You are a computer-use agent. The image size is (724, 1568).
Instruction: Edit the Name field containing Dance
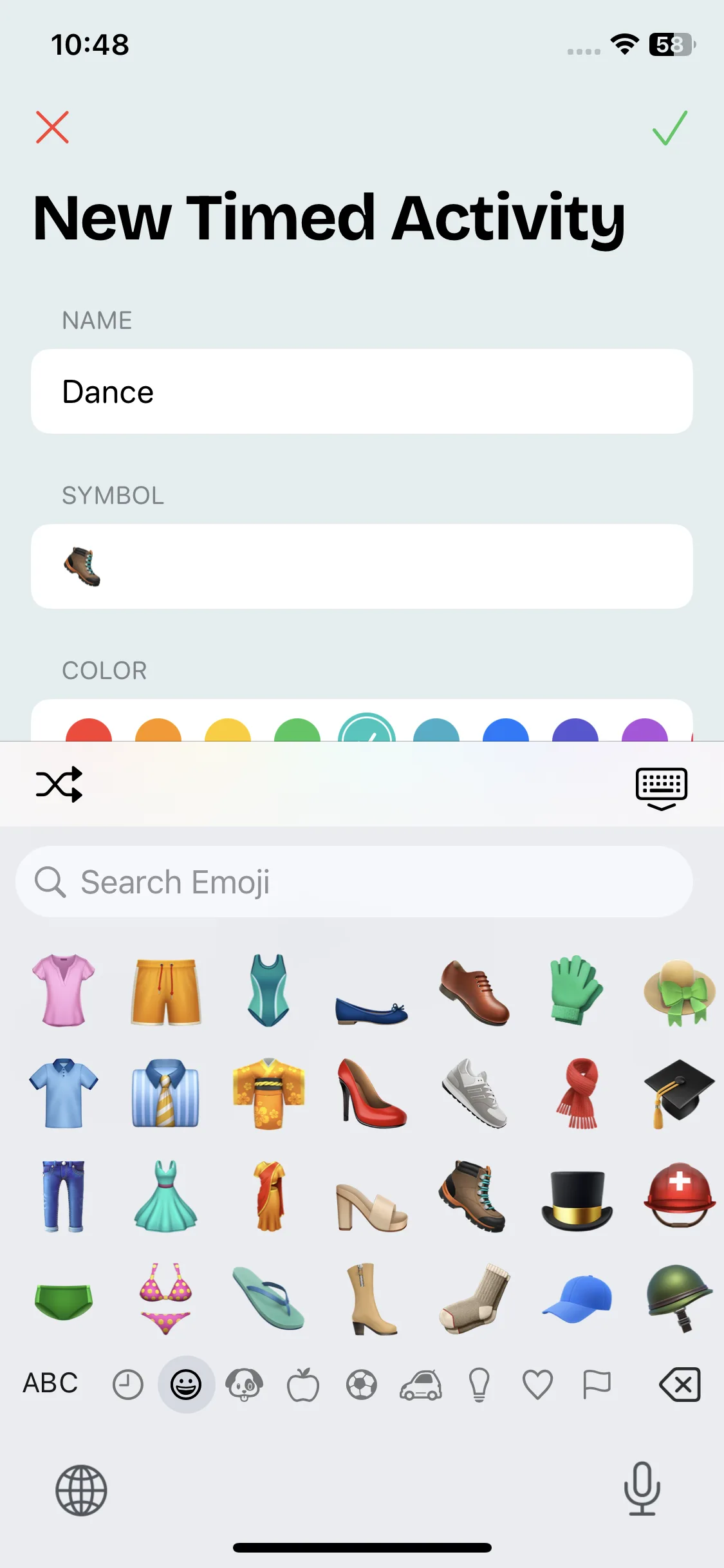[x=362, y=392]
